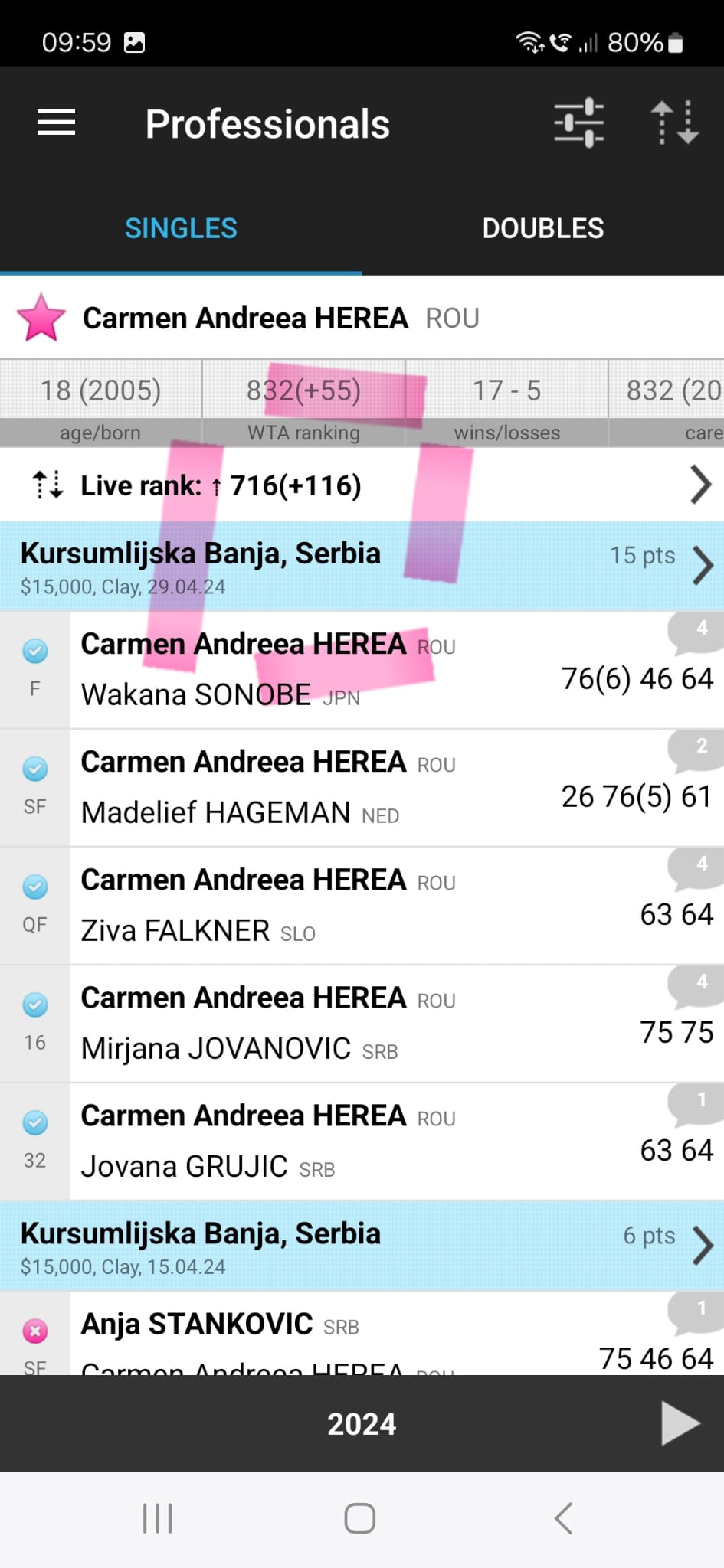
Task: Open the 15 pts Kursumlijska Banja tournament
Action: click(362, 567)
